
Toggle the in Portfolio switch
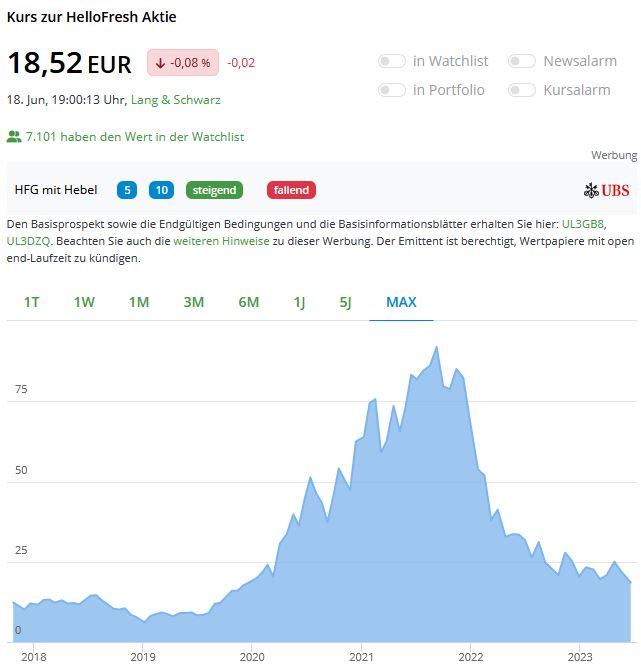click(391, 90)
